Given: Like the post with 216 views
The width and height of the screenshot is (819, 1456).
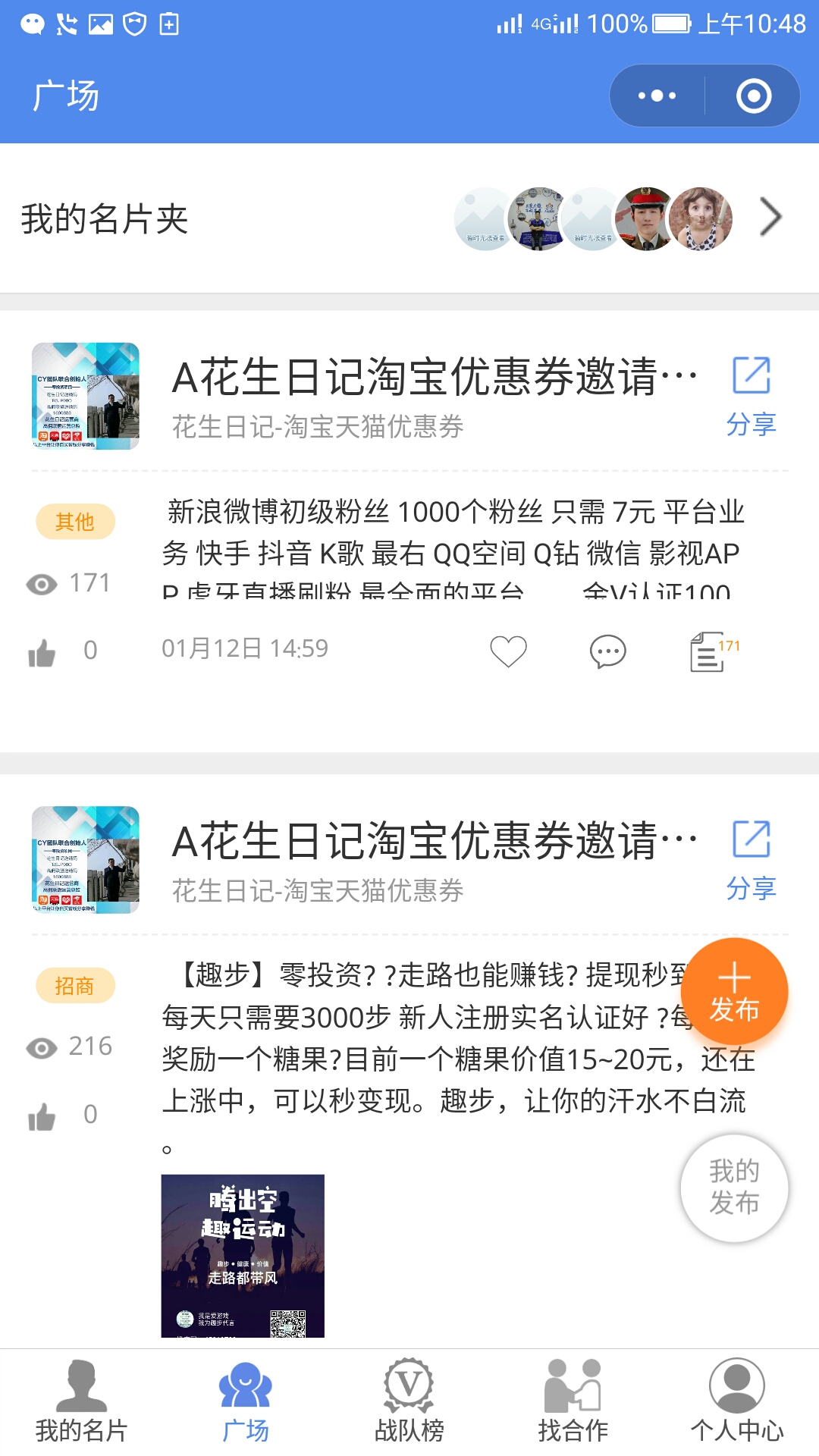Looking at the screenshot, I should [x=42, y=1116].
